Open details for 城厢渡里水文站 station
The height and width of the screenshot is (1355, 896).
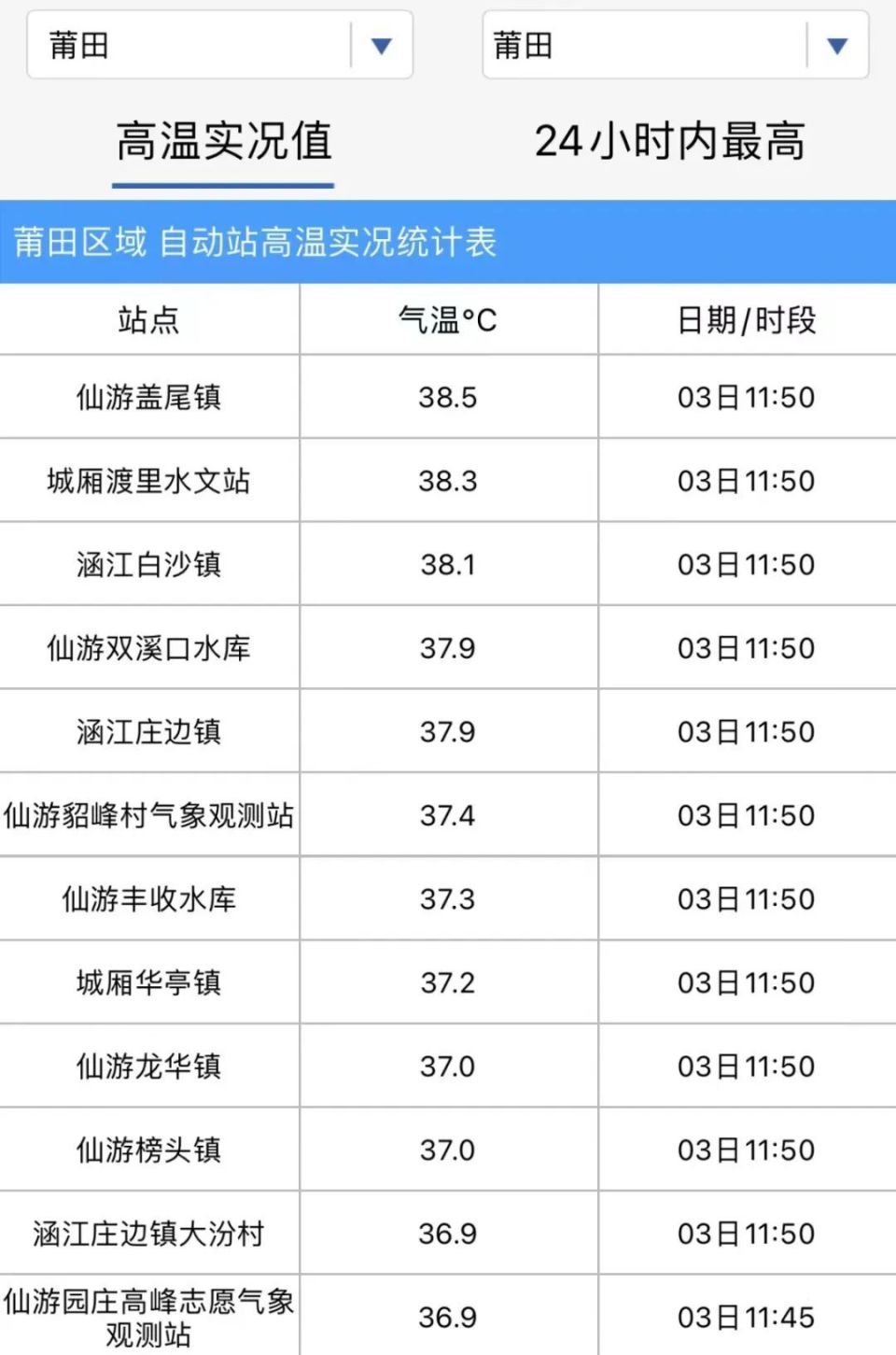click(x=149, y=480)
